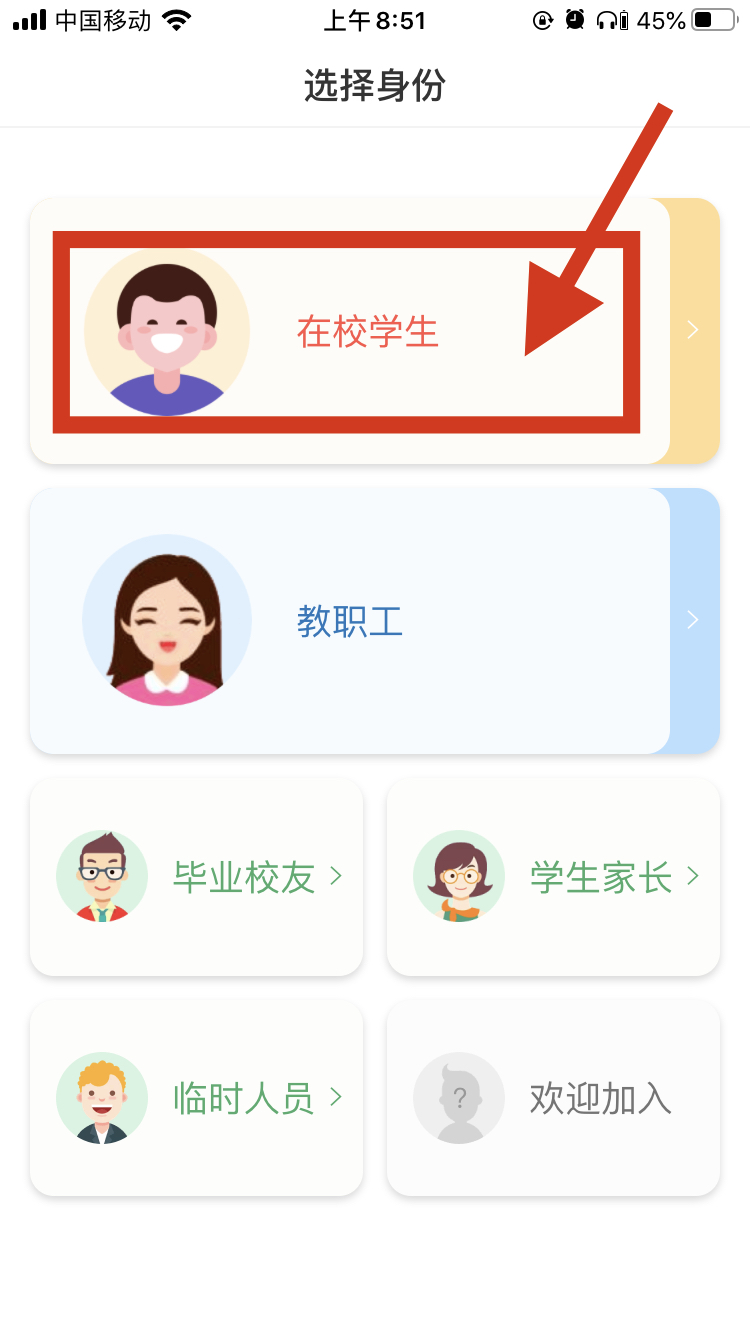Select the 在校学生 identity card
This screenshot has height=1334, width=750.
click(x=366, y=332)
